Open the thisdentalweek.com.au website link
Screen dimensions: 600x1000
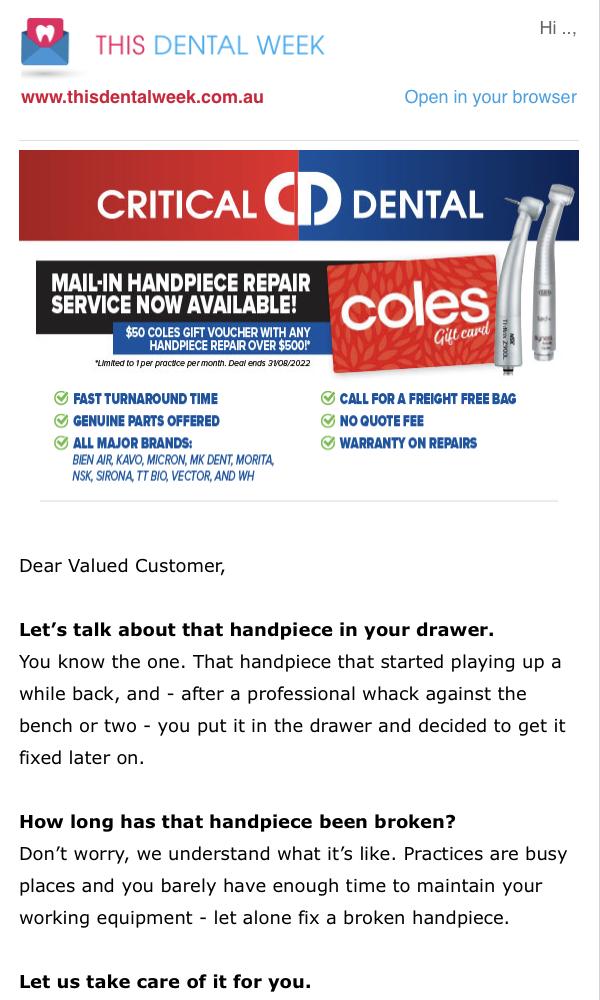[x=142, y=98]
